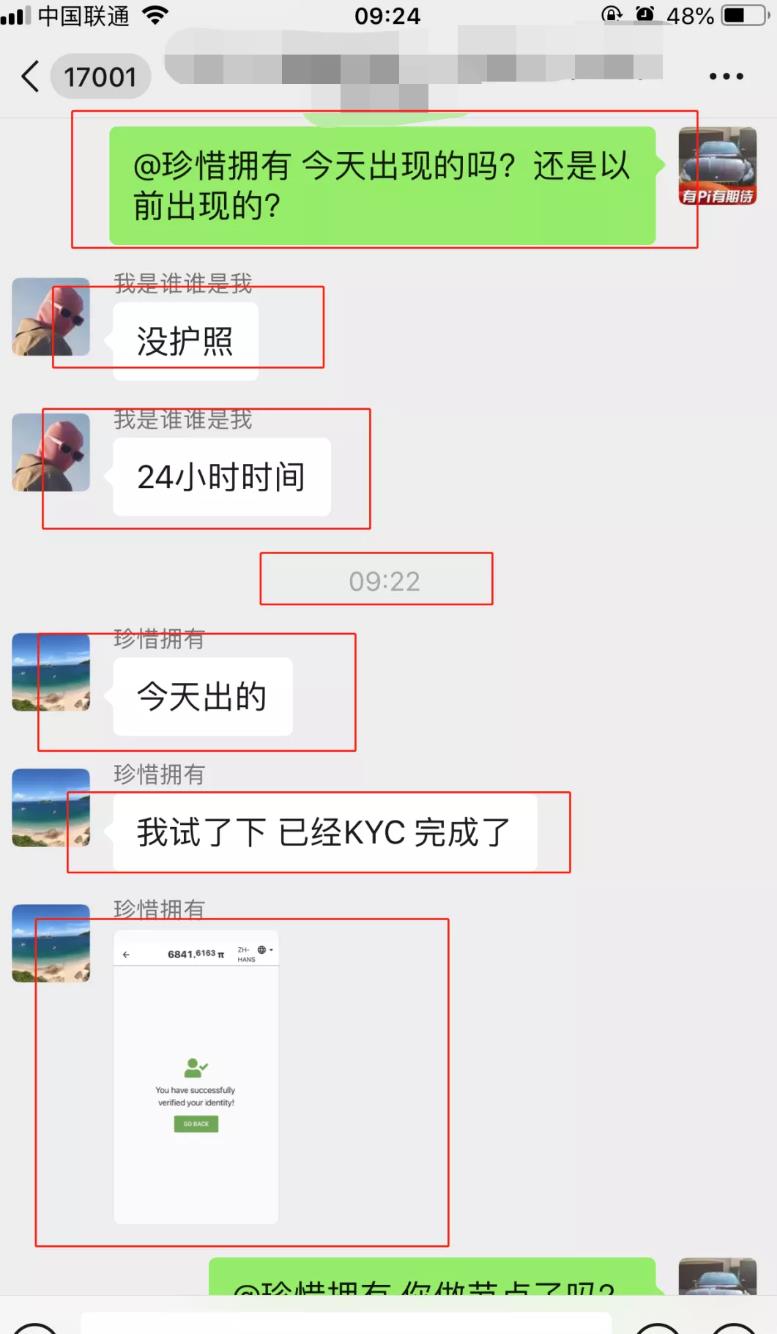Viewport: 777px width, 1334px height.
Task: Go back to the chat list
Action: (30, 76)
